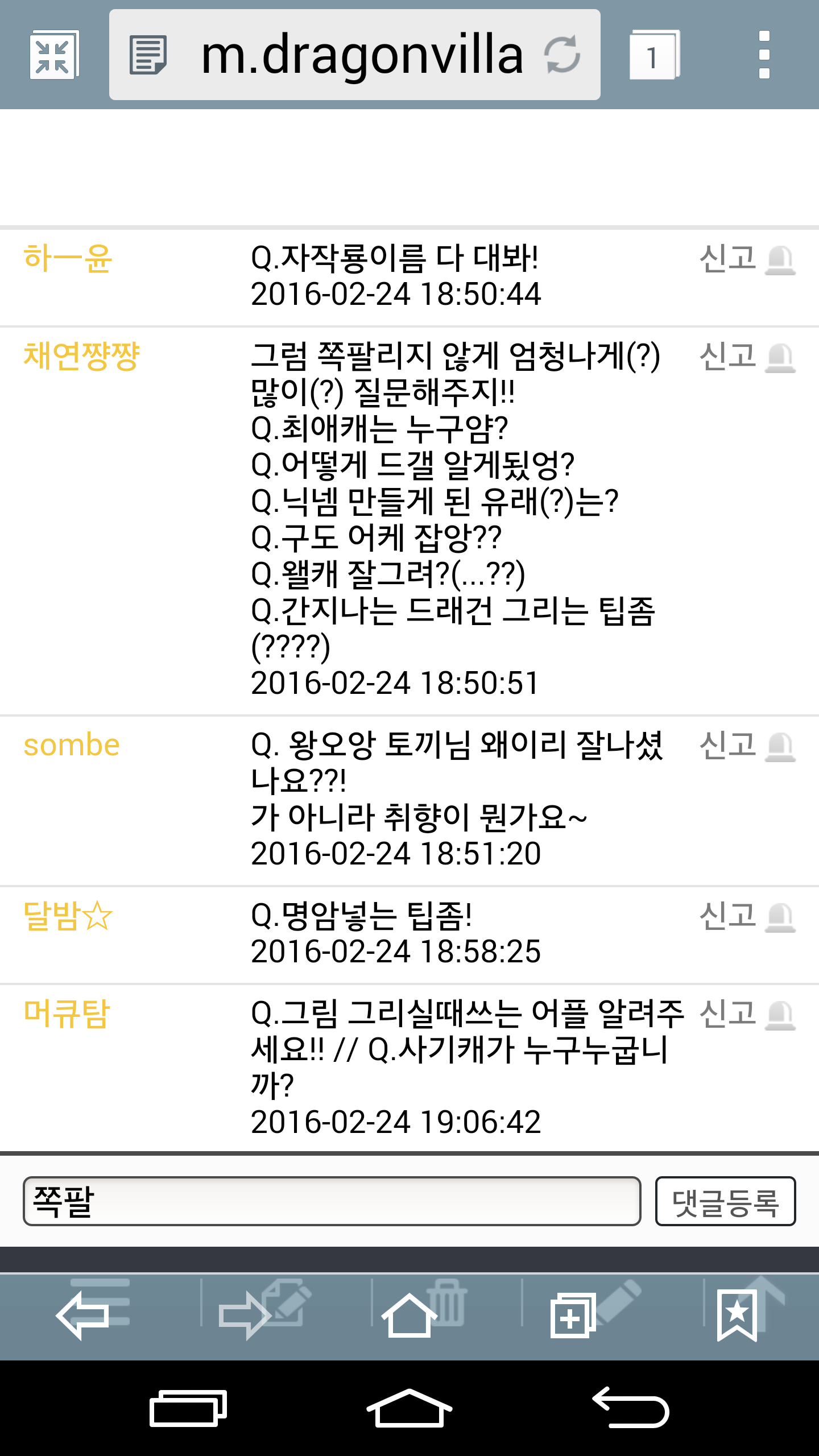Report 하ㅡ윤's comment via 신고
The image size is (819, 1456).
pyautogui.click(x=746, y=260)
